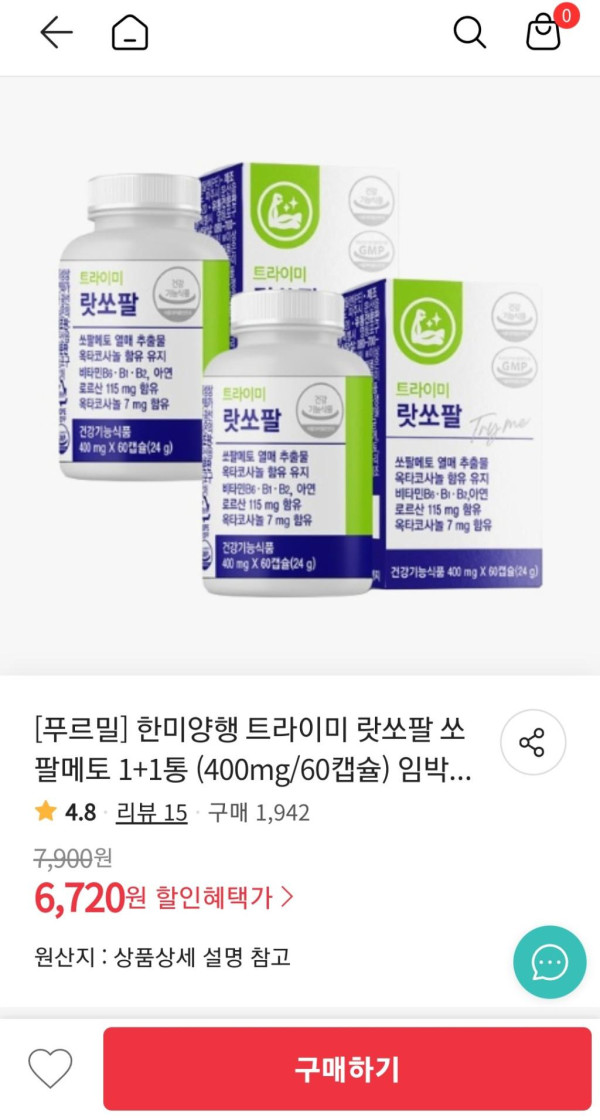The image size is (600, 1120).
Task: Open product search
Action: click(469, 33)
